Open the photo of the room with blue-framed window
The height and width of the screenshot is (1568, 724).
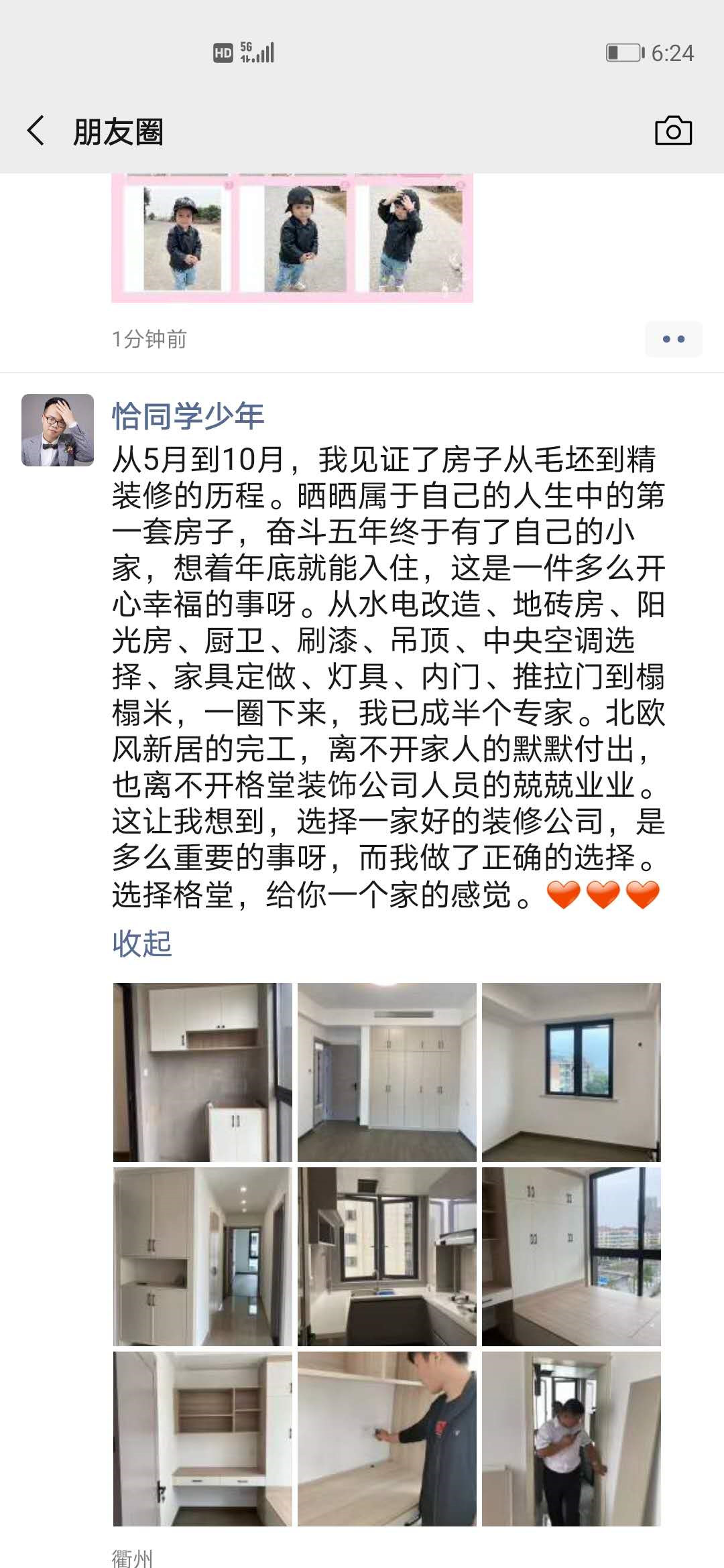coord(571,1072)
